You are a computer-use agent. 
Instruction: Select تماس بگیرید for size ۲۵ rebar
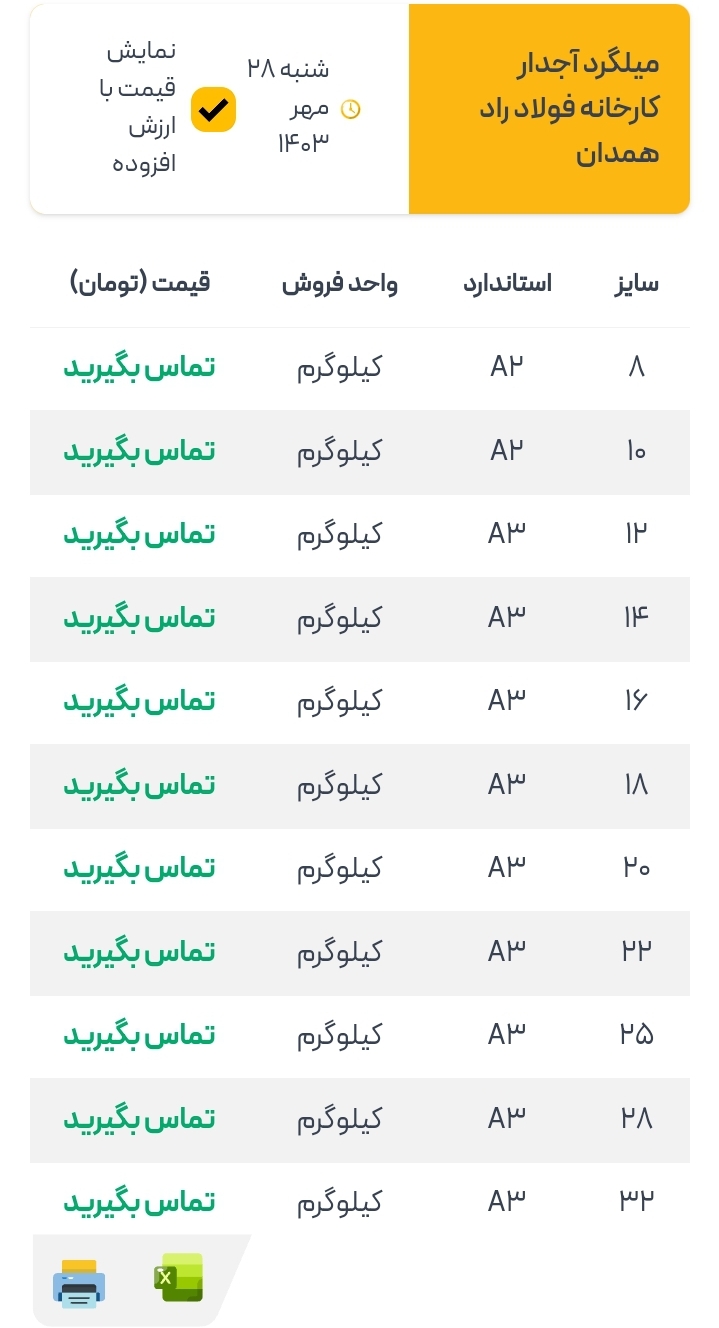[x=139, y=1036]
